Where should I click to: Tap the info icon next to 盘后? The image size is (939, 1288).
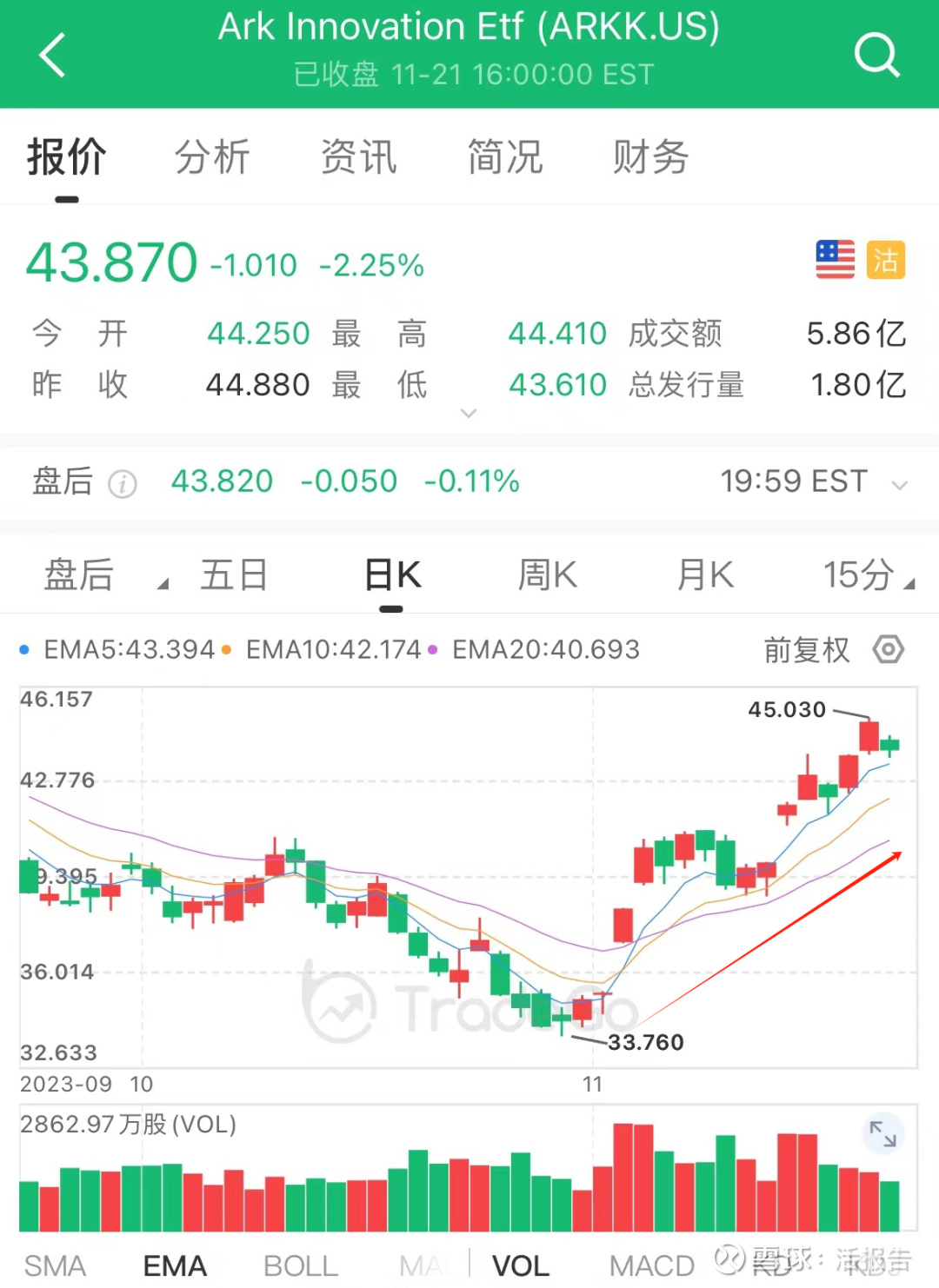tap(124, 483)
